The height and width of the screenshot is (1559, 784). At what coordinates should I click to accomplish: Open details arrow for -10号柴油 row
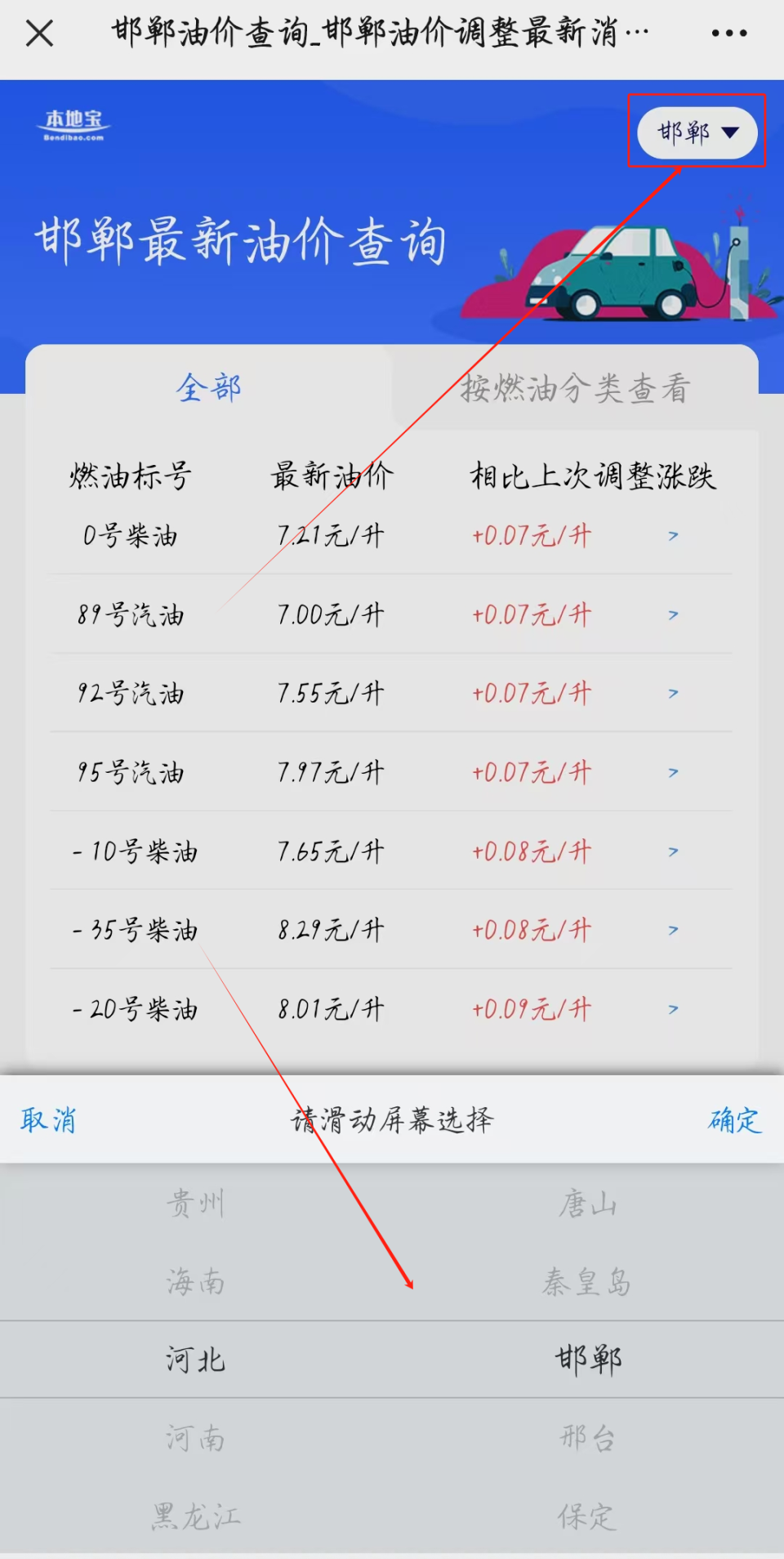coord(672,851)
